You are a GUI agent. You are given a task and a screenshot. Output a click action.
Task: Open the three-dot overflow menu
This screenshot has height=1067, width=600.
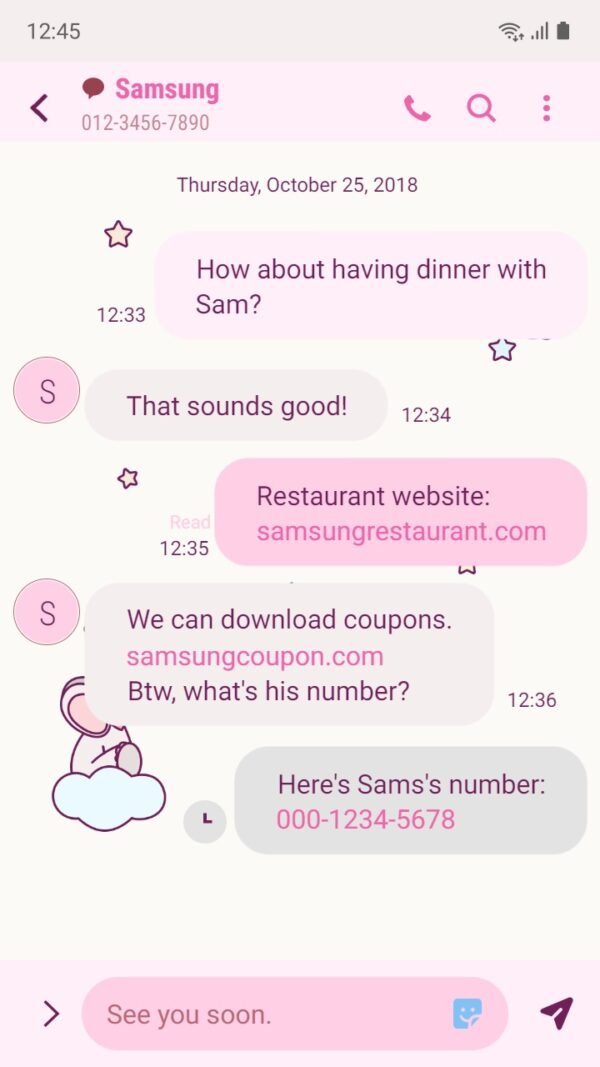pyautogui.click(x=546, y=108)
